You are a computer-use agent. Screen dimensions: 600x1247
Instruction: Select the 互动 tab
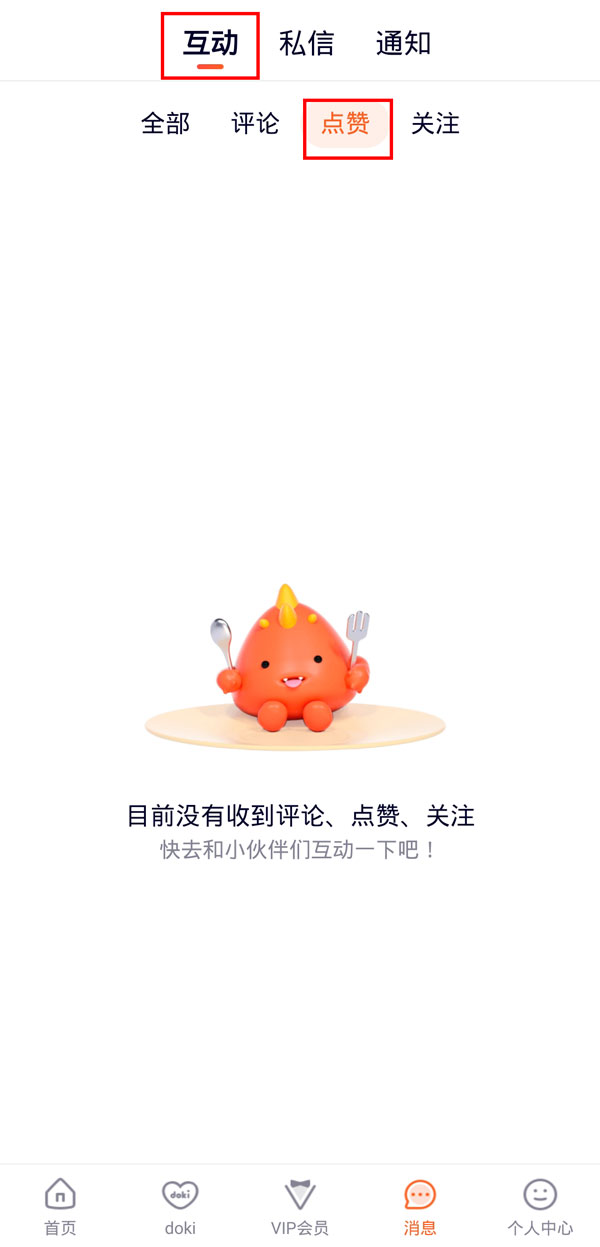coord(210,44)
